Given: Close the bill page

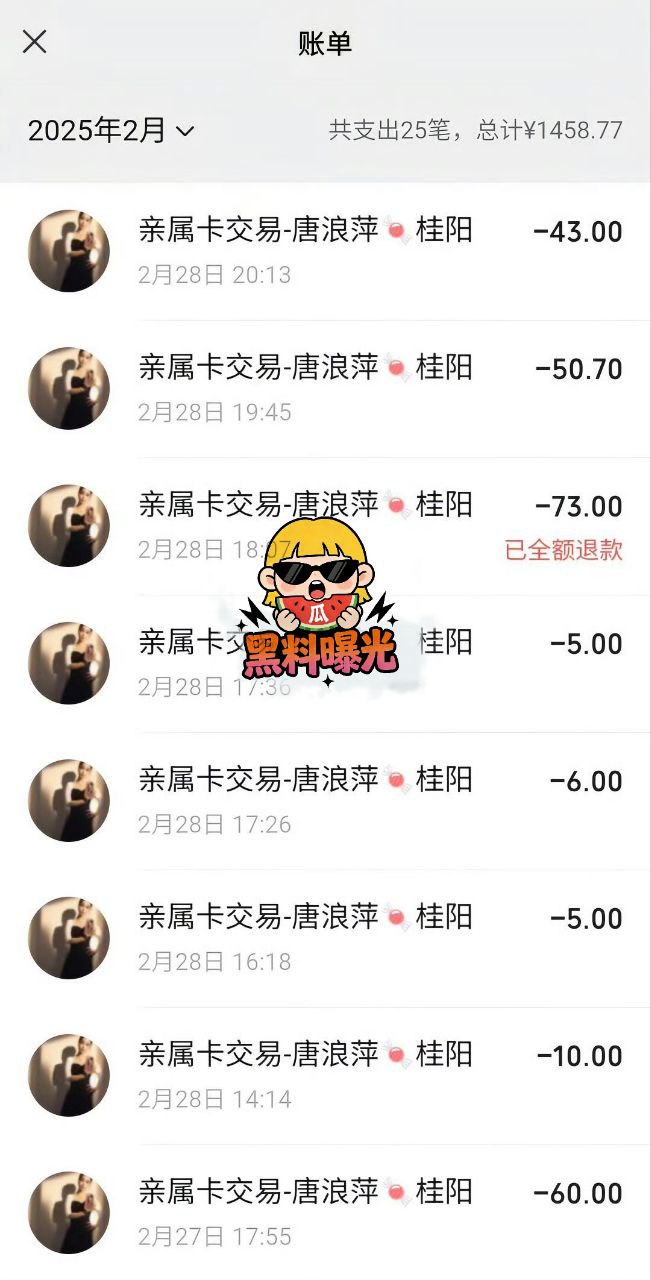Looking at the screenshot, I should 35,42.
